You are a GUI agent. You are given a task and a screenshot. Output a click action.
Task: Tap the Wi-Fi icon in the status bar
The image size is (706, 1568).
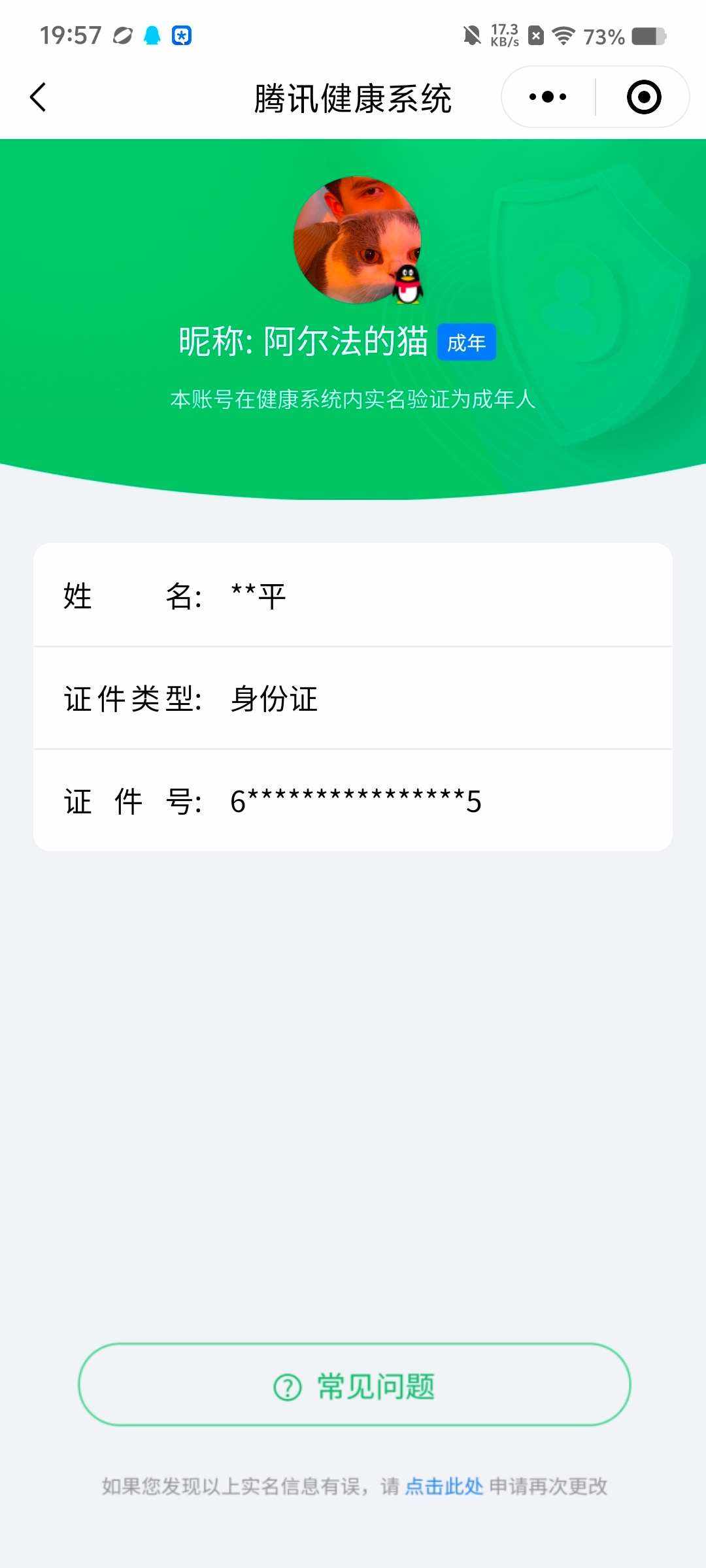pyautogui.click(x=563, y=36)
